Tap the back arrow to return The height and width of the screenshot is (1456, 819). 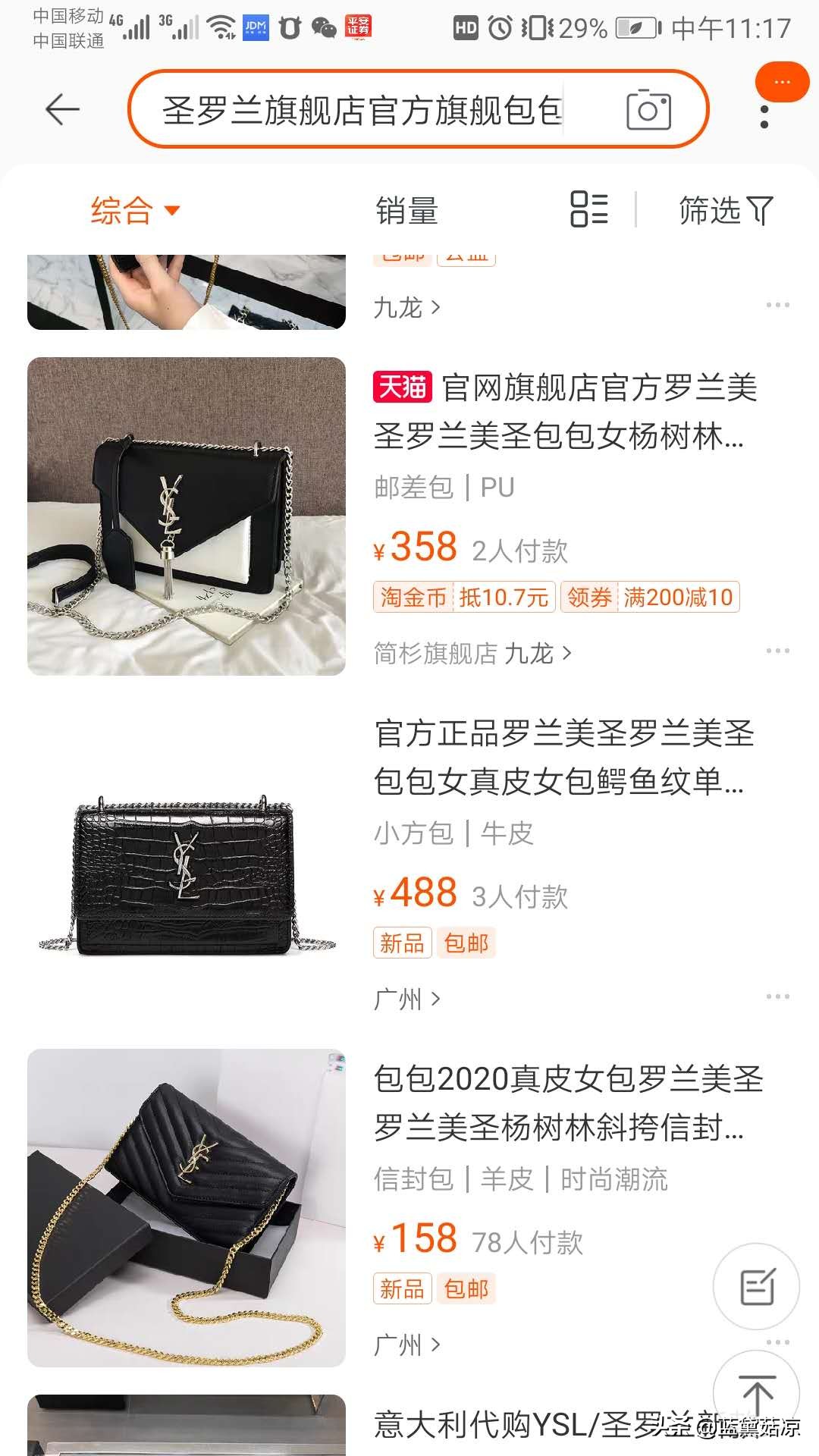(x=63, y=109)
